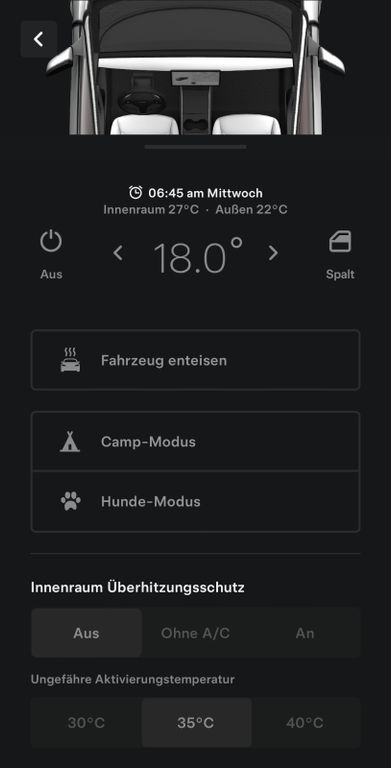Choose the Ohne A/C option

tap(196, 633)
